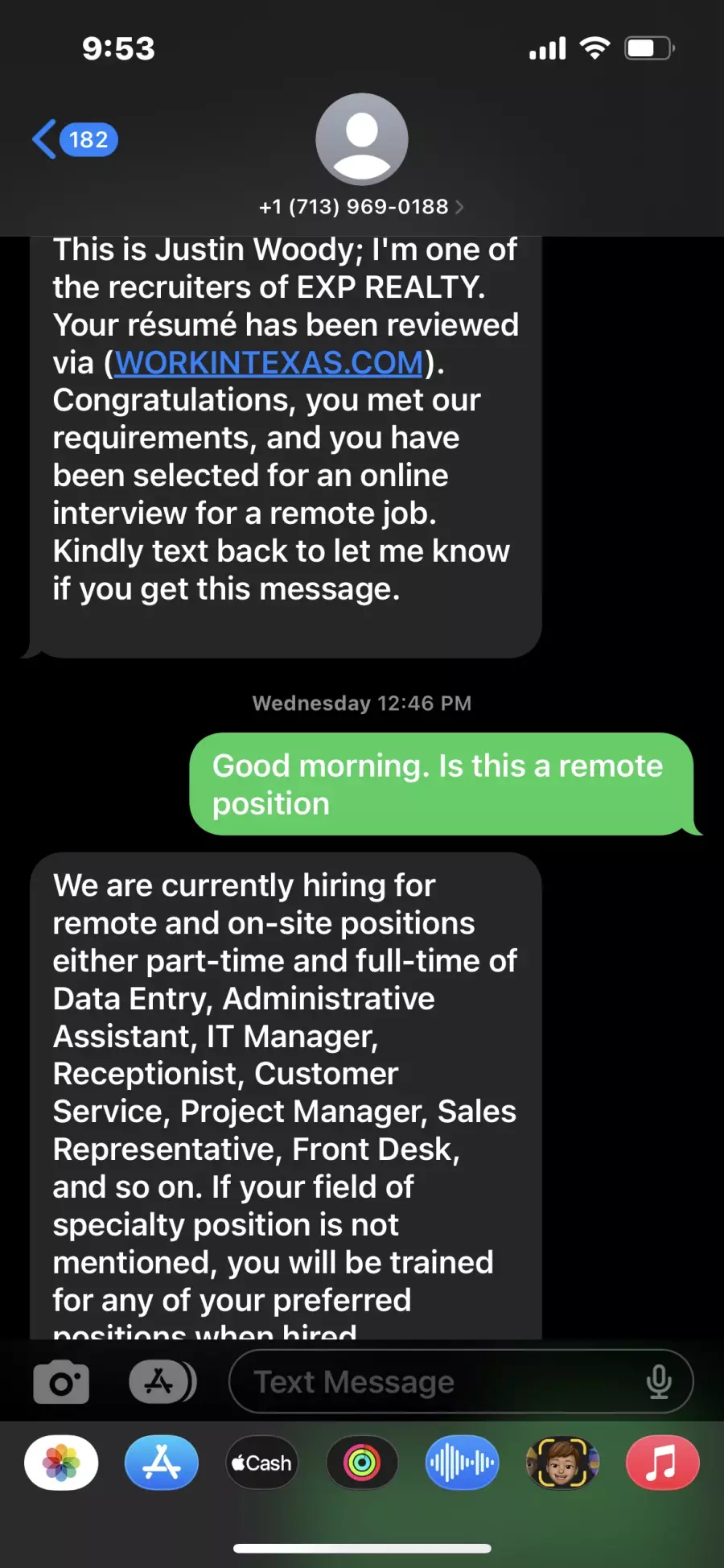Open contact details for +1 (713) 969-0188

[361, 206]
